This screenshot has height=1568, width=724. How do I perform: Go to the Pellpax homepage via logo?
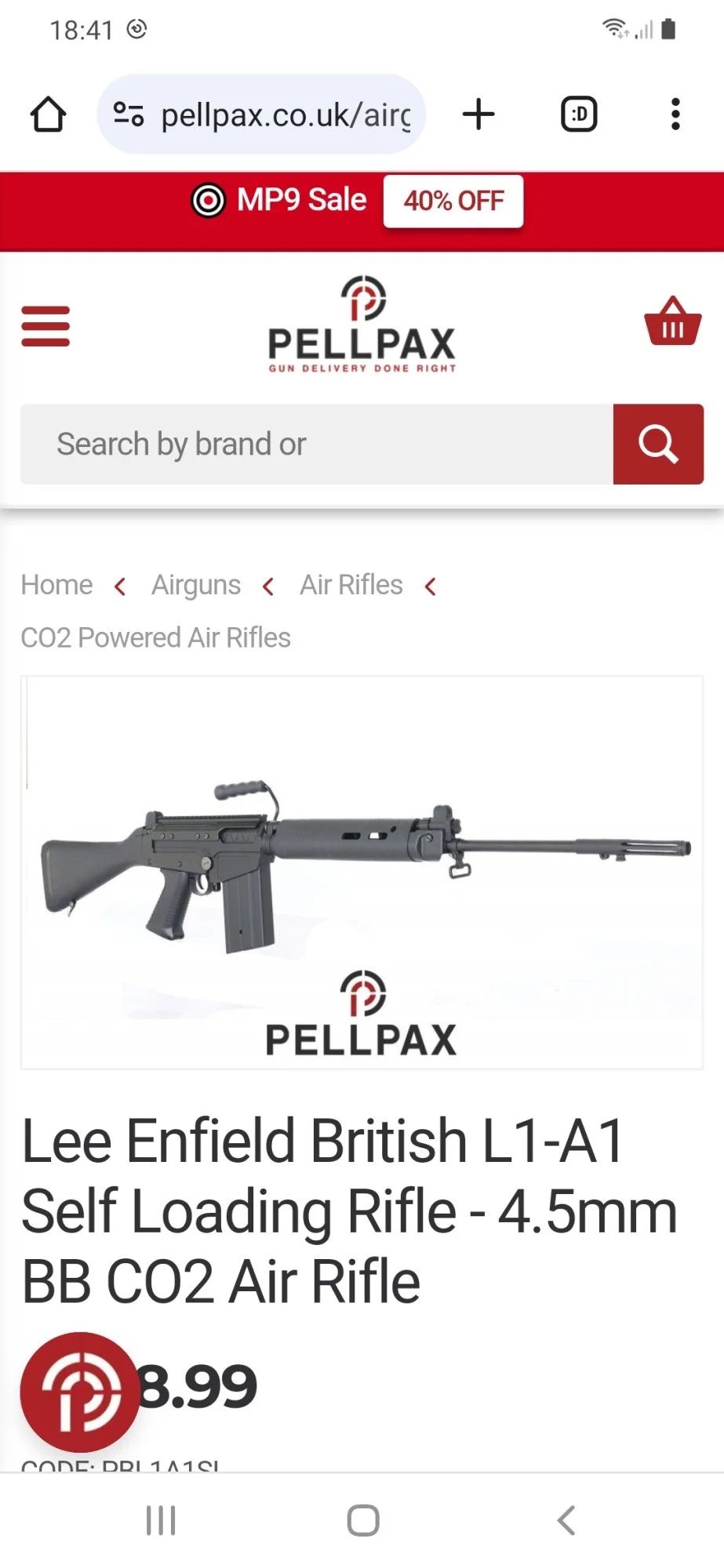click(x=362, y=324)
